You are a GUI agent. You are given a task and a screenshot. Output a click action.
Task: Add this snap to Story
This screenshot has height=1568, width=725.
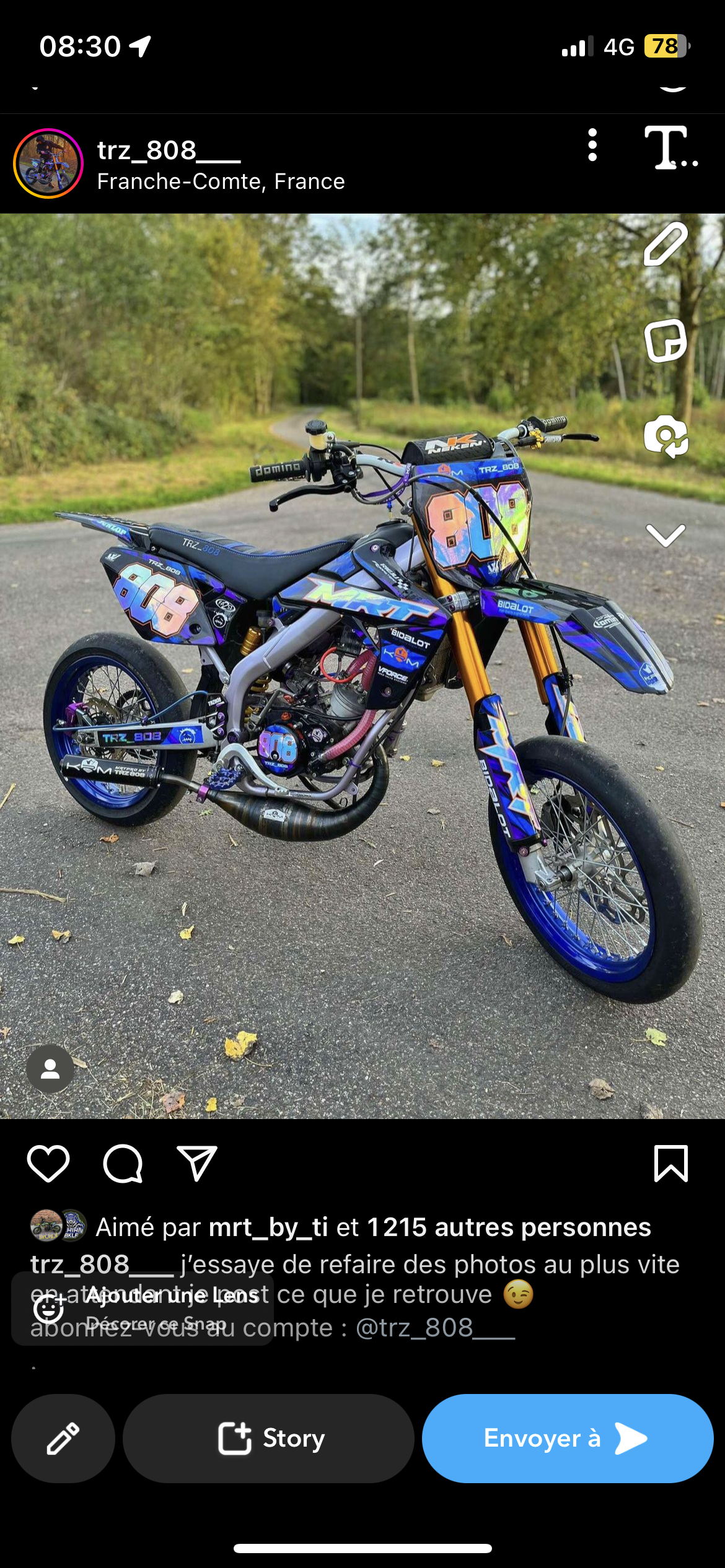coord(269,1438)
